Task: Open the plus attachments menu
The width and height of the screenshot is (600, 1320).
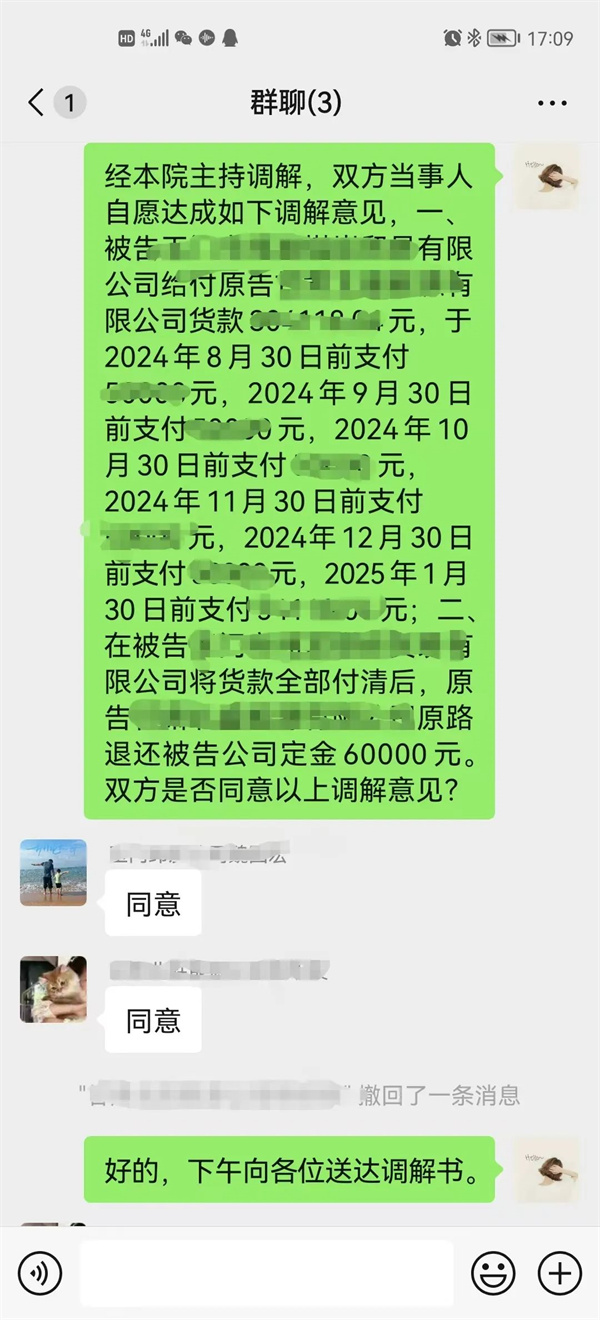Action: [x=559, y=1273]
